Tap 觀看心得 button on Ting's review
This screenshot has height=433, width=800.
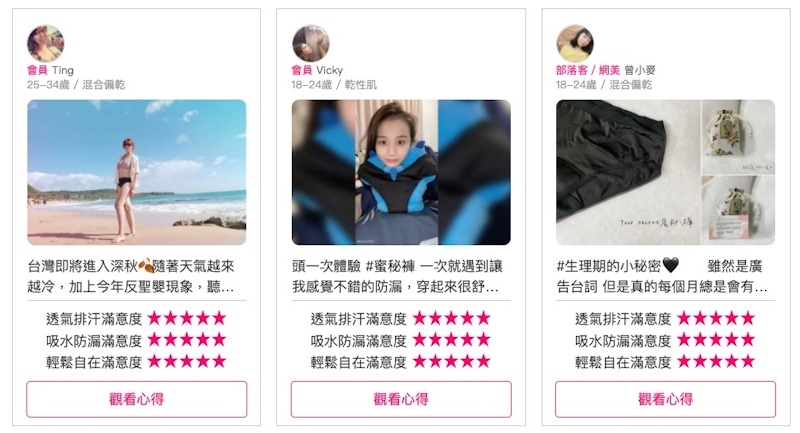136,399
